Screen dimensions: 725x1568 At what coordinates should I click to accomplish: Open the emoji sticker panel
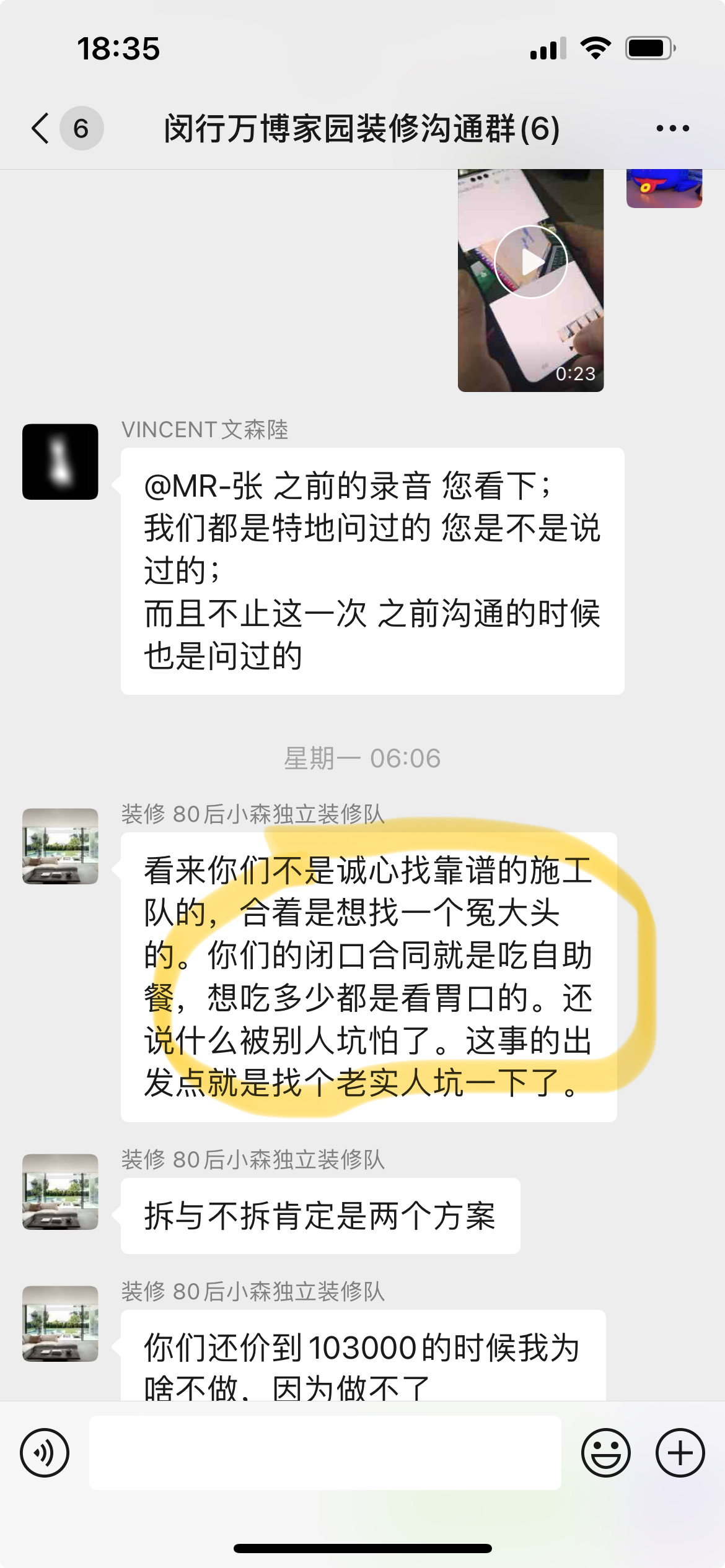(605, 1452)
